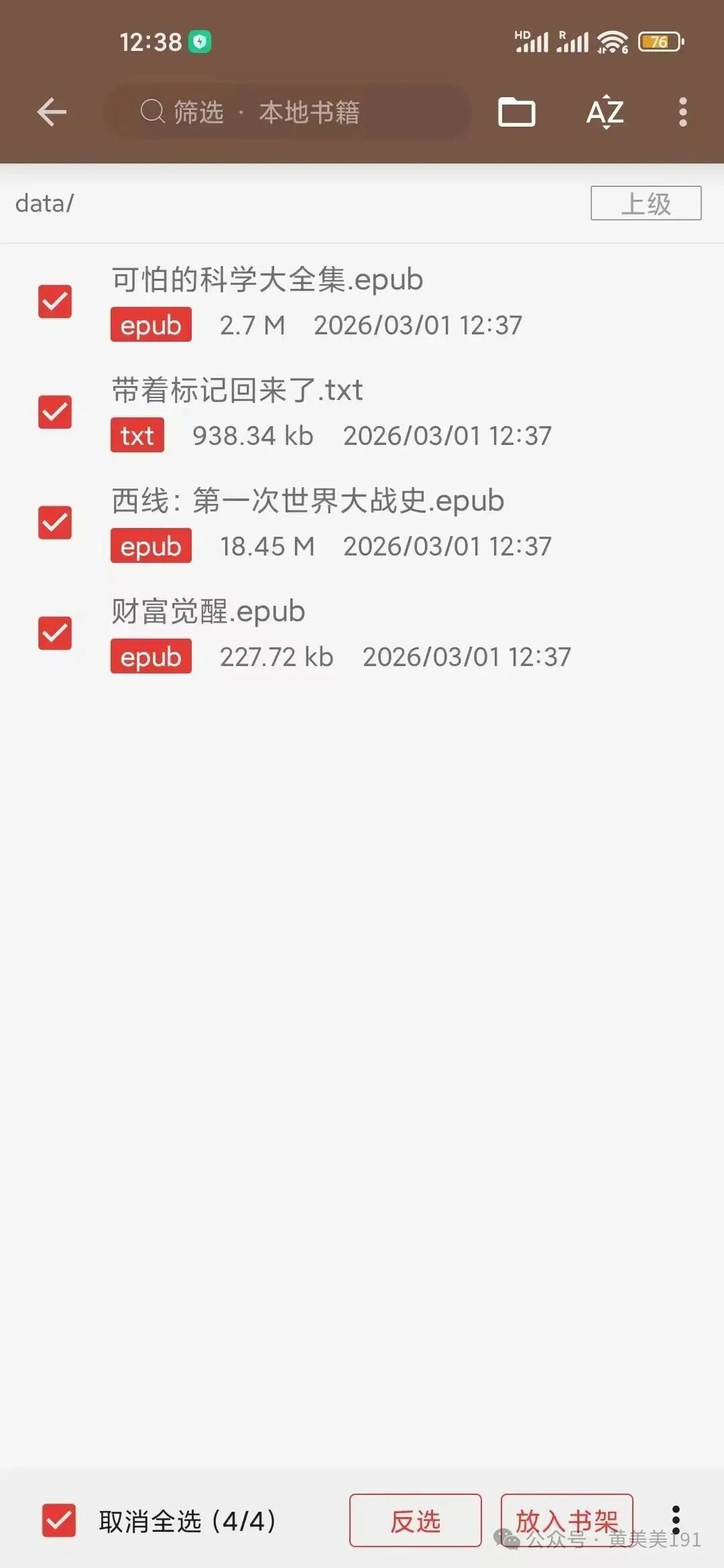Toggle the 取消全选 checkbox
724x1568 pixels.
click(59, 1520)
